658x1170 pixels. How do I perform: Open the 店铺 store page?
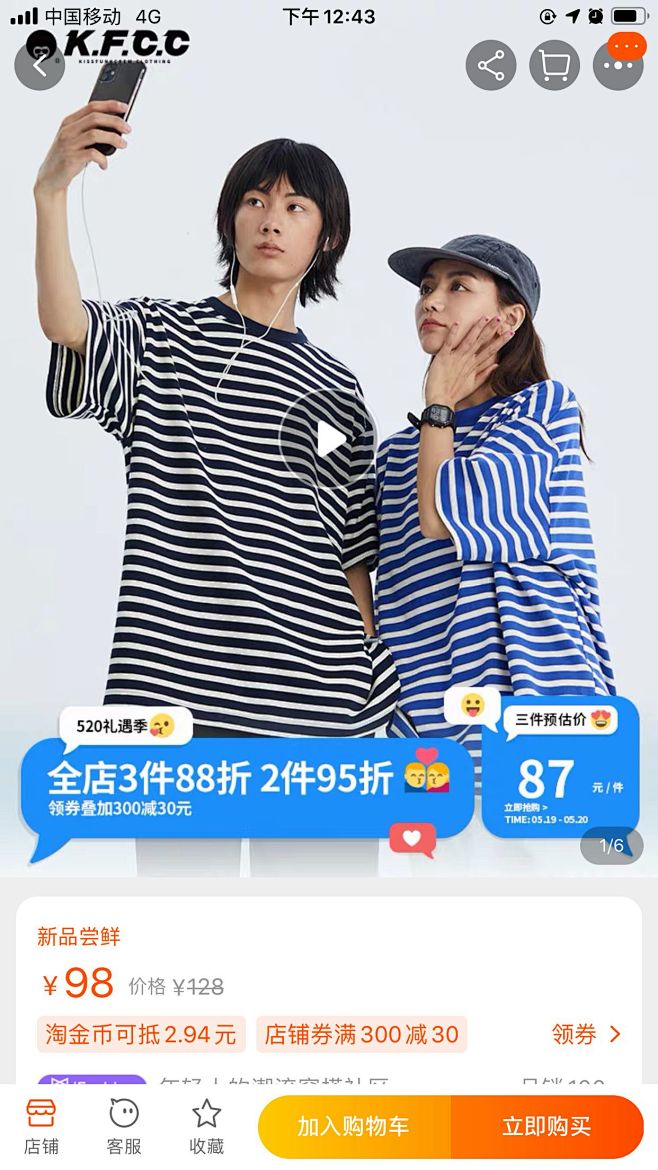tap(41, 1126)
